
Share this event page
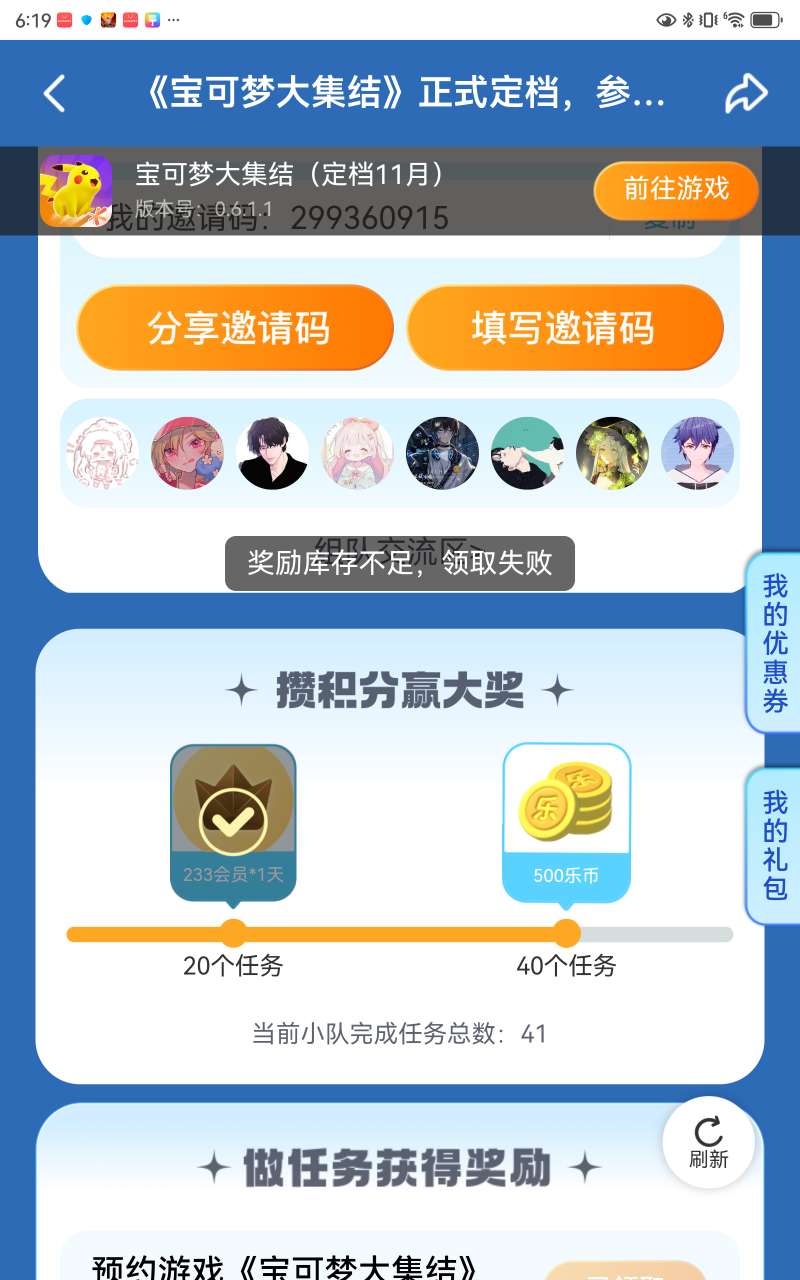pos(745,94)
